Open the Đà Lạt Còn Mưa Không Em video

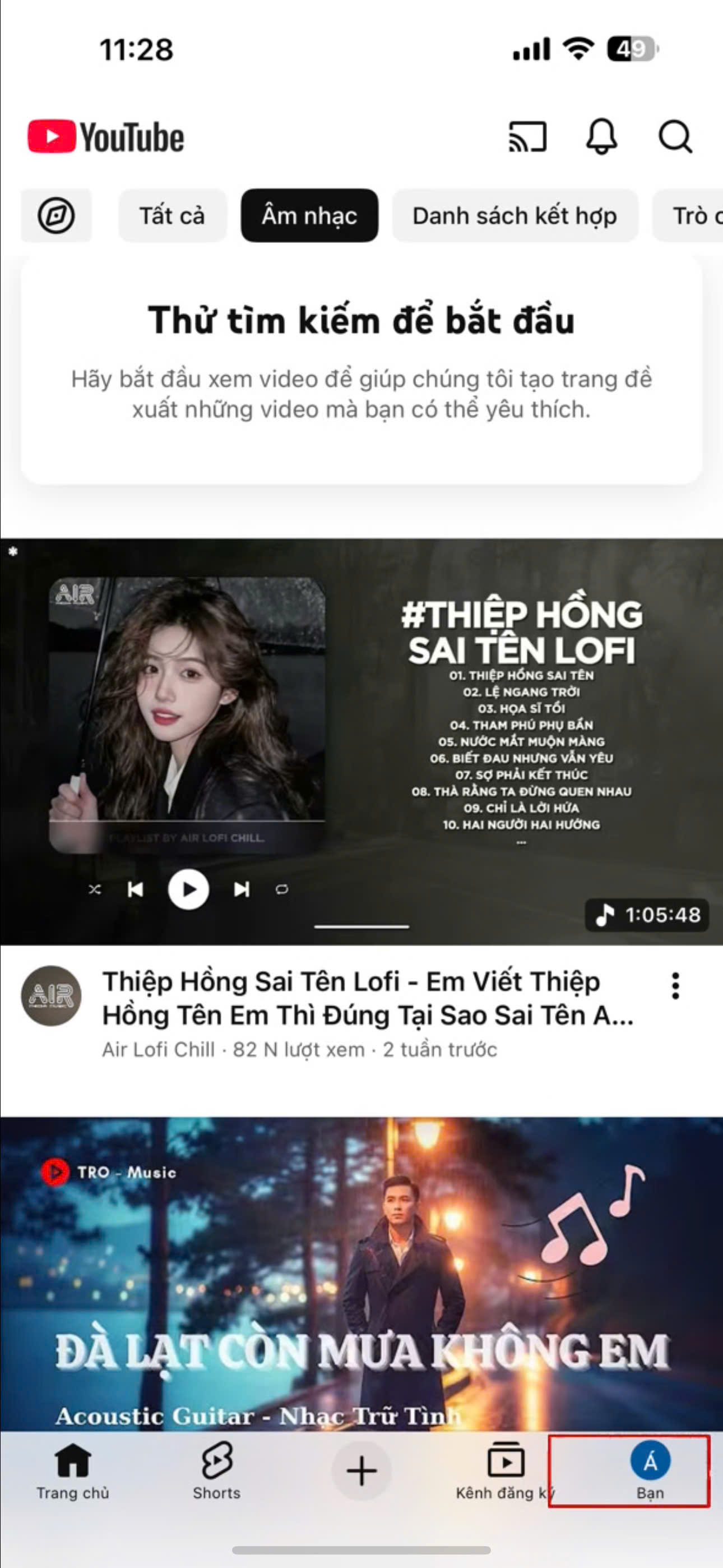coord(361,1272)
